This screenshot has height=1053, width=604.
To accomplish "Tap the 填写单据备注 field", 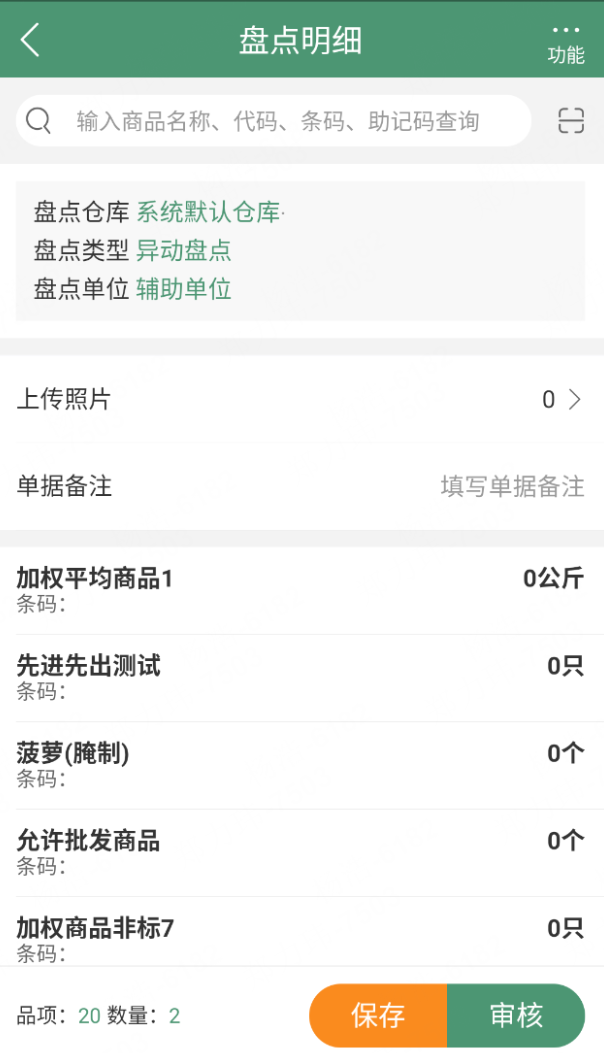I will (x=512, y=486).
